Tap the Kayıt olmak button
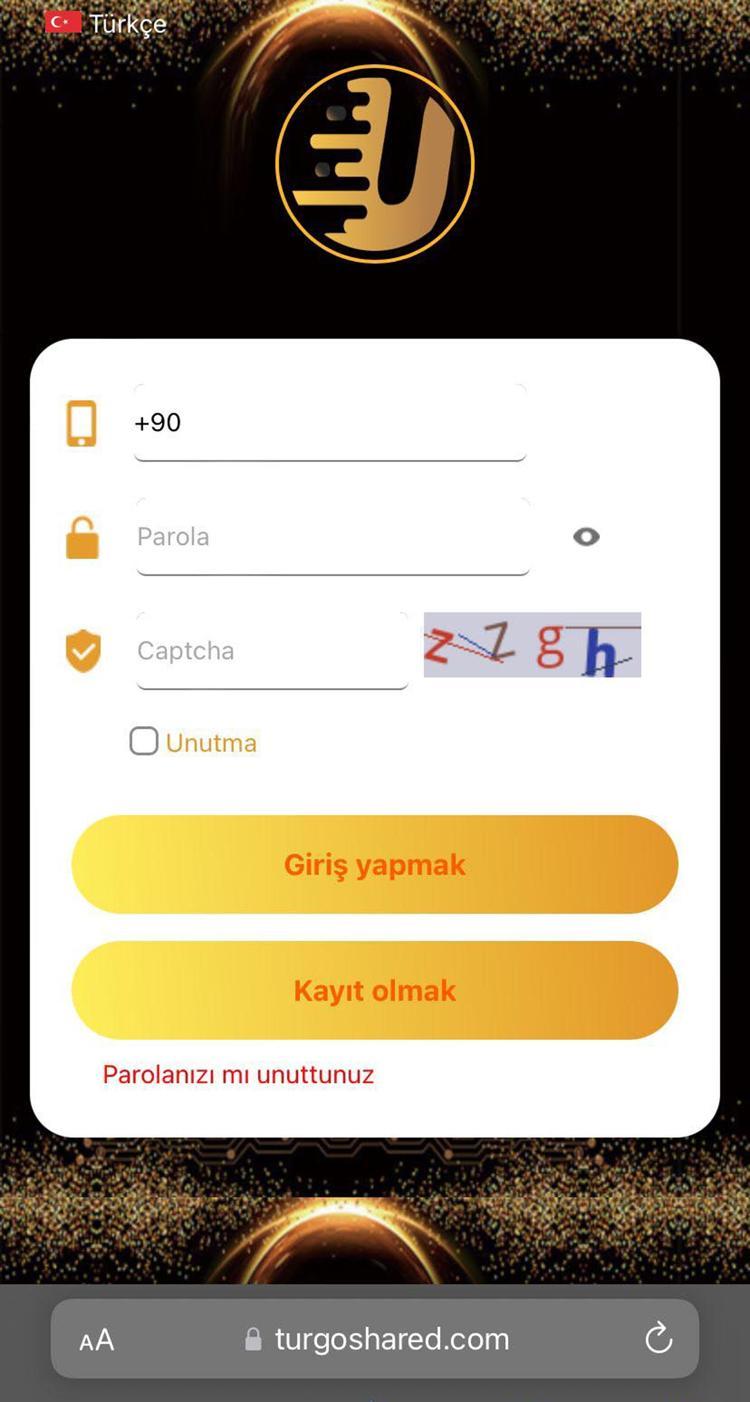Screen dimensions: 750x1402 pyautogui.click(x=375, y=990)
